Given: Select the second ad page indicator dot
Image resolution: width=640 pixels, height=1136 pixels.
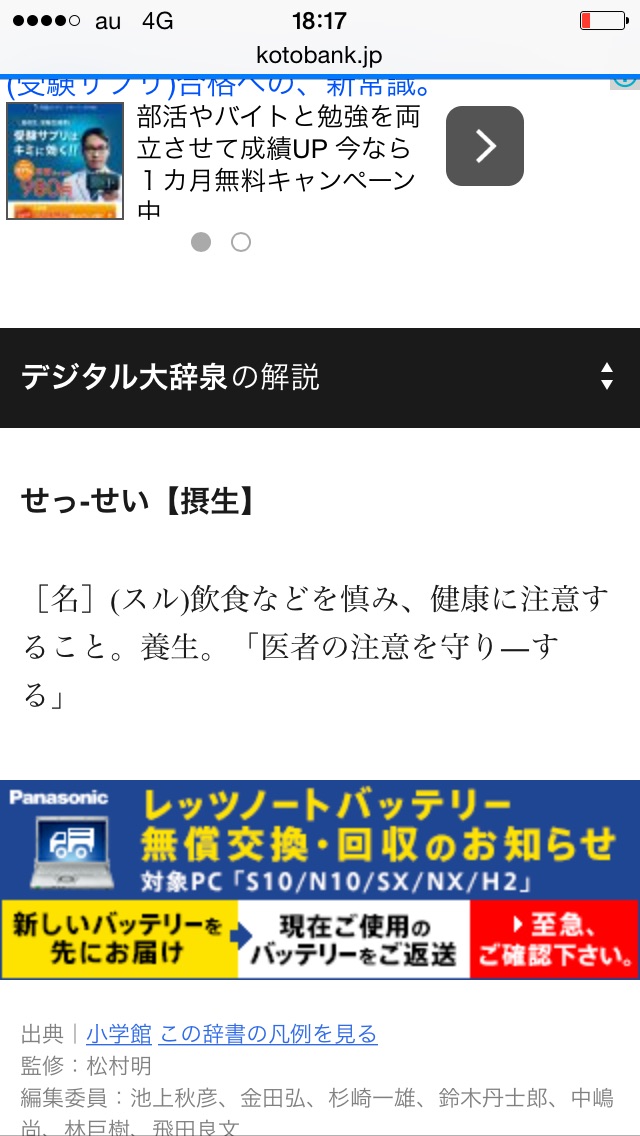Looking at the screenshot, I should point(241,242).
